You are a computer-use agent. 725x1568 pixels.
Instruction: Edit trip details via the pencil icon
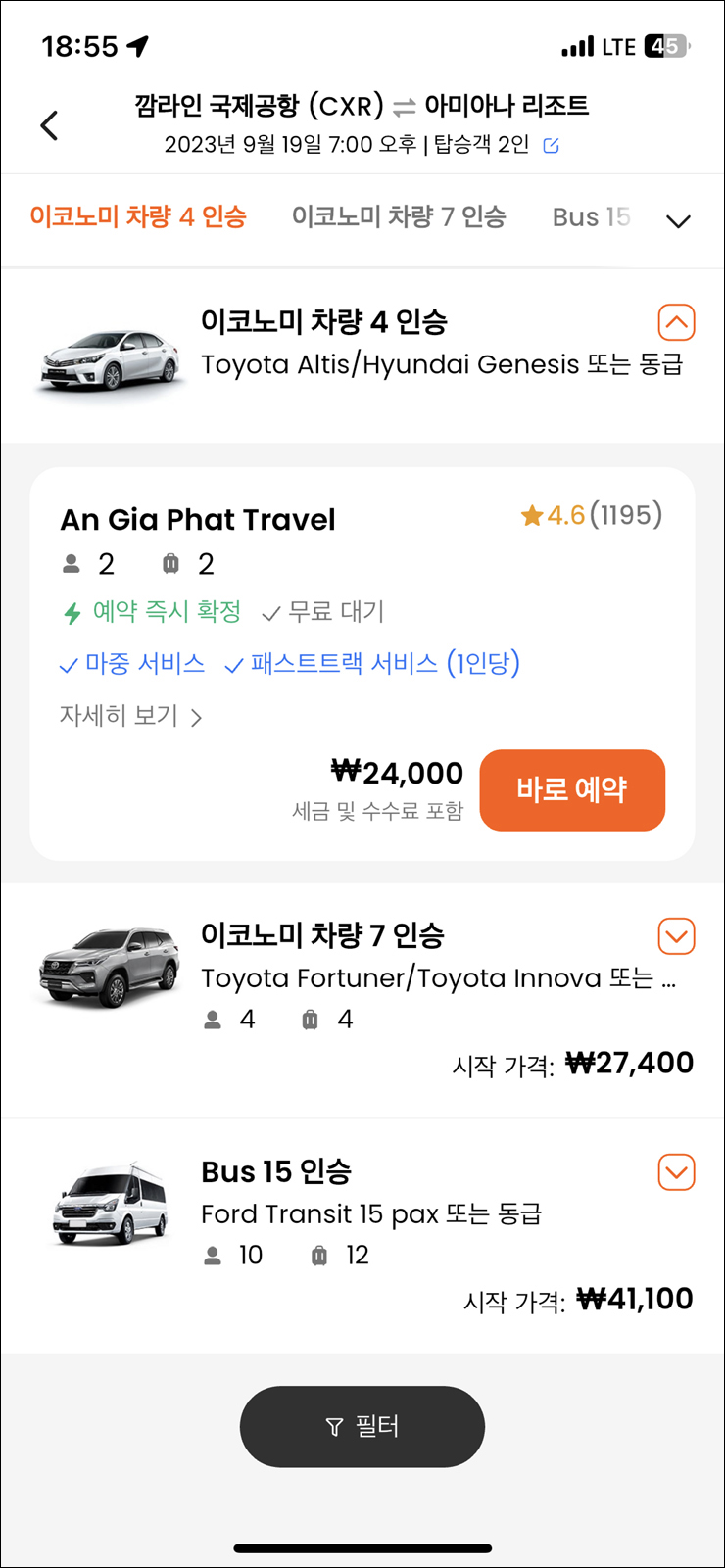(552, 146)
